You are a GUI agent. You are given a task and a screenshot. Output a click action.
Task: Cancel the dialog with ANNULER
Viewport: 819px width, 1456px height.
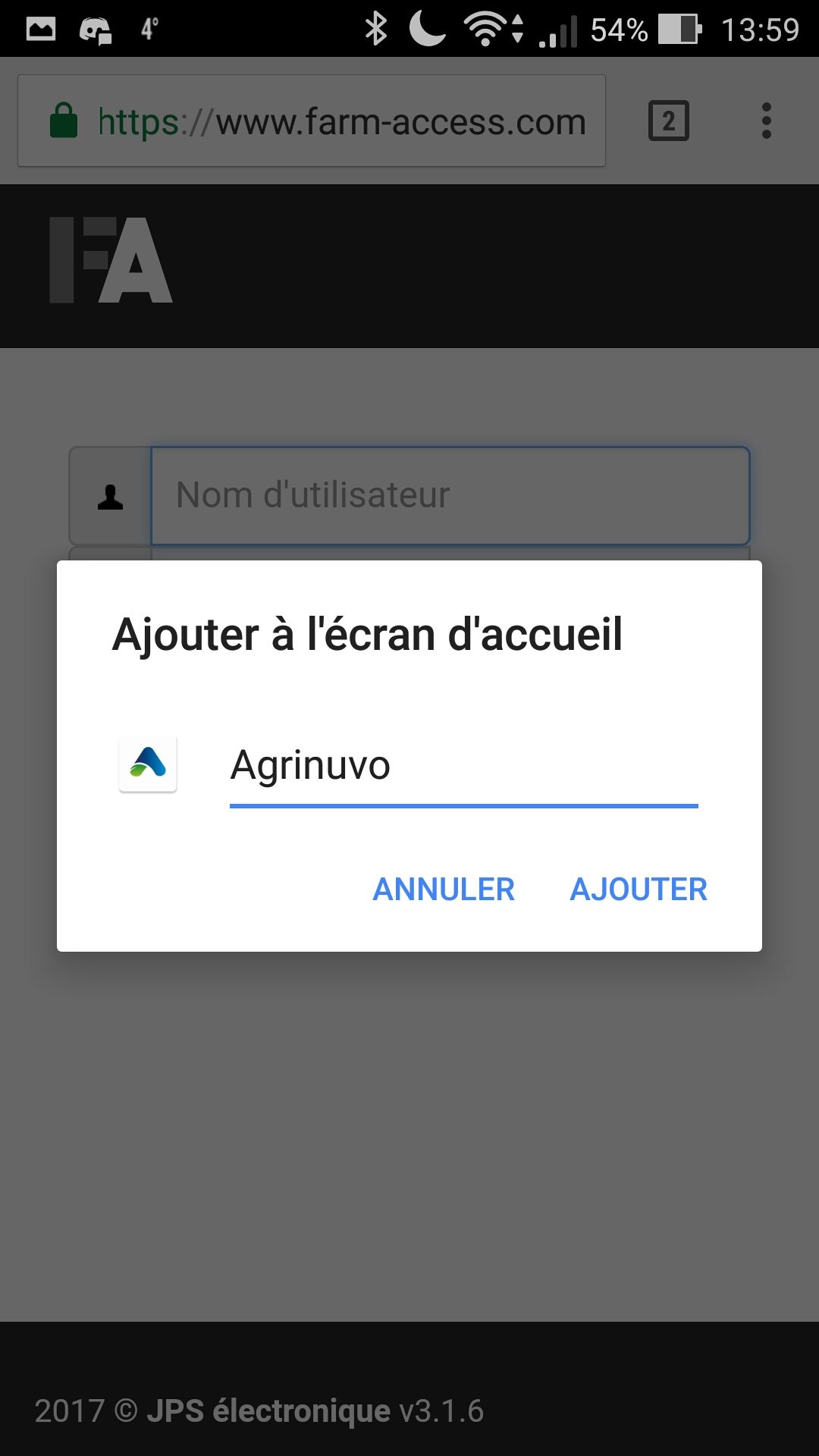tap(444, 889)
